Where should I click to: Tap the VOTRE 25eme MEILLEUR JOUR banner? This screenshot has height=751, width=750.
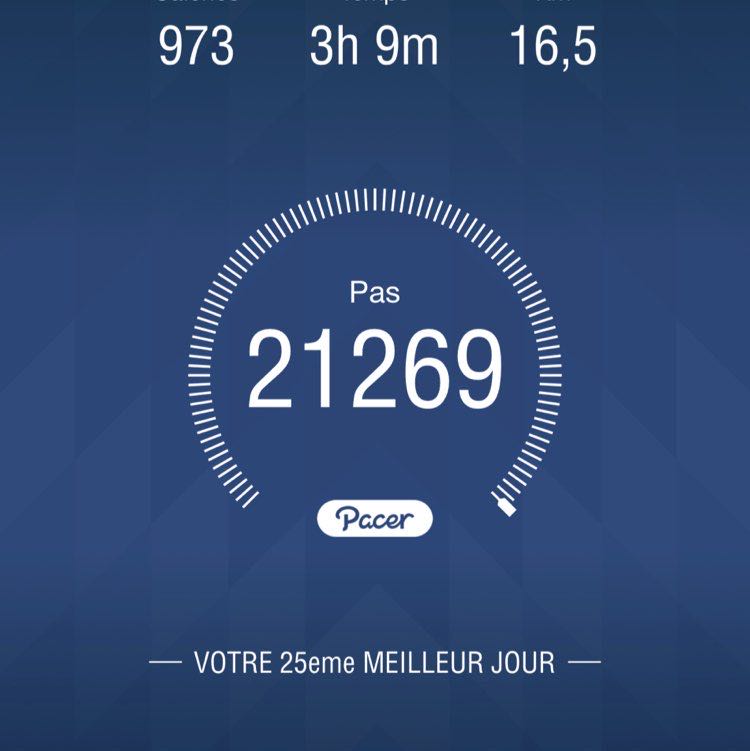(x=375, y=660)
